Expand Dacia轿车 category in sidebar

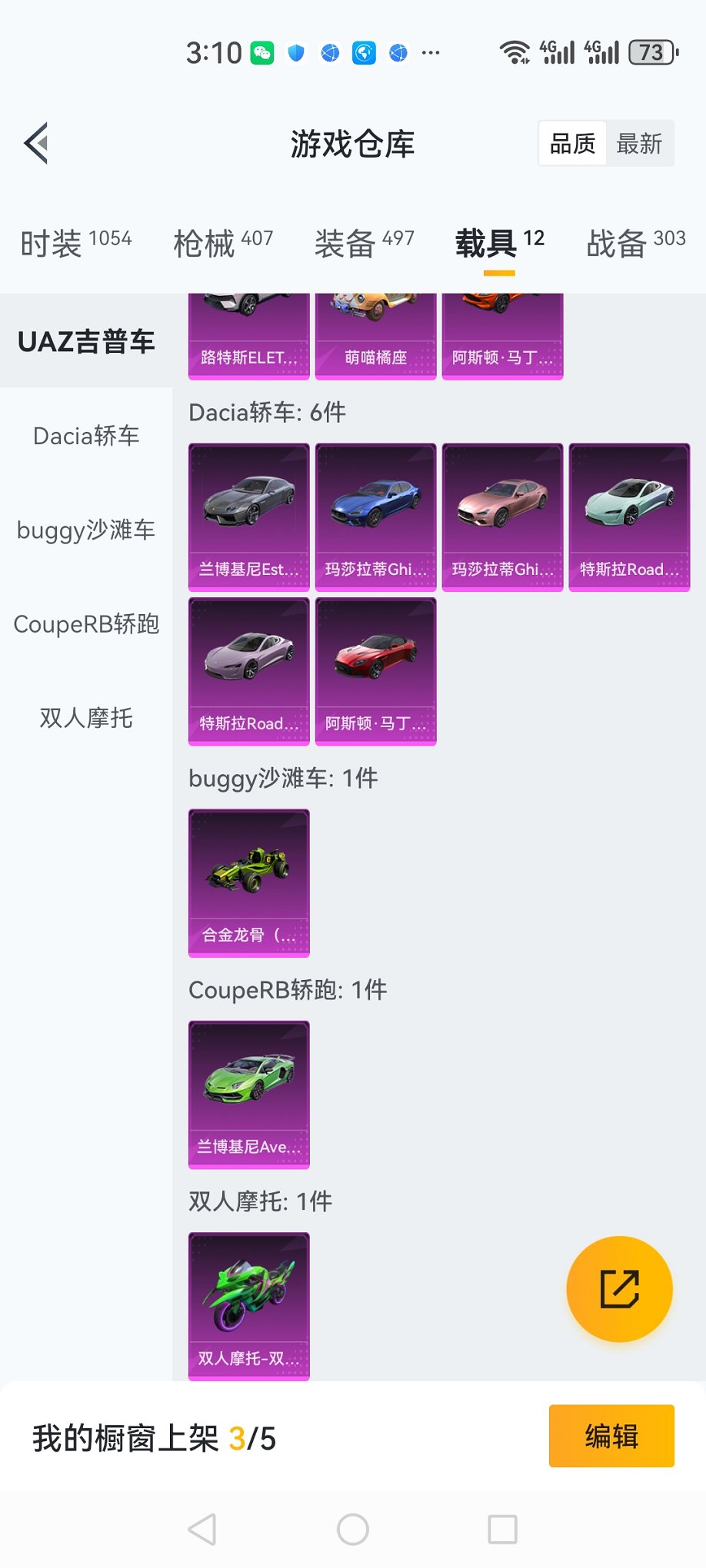(x=85, y=437)
